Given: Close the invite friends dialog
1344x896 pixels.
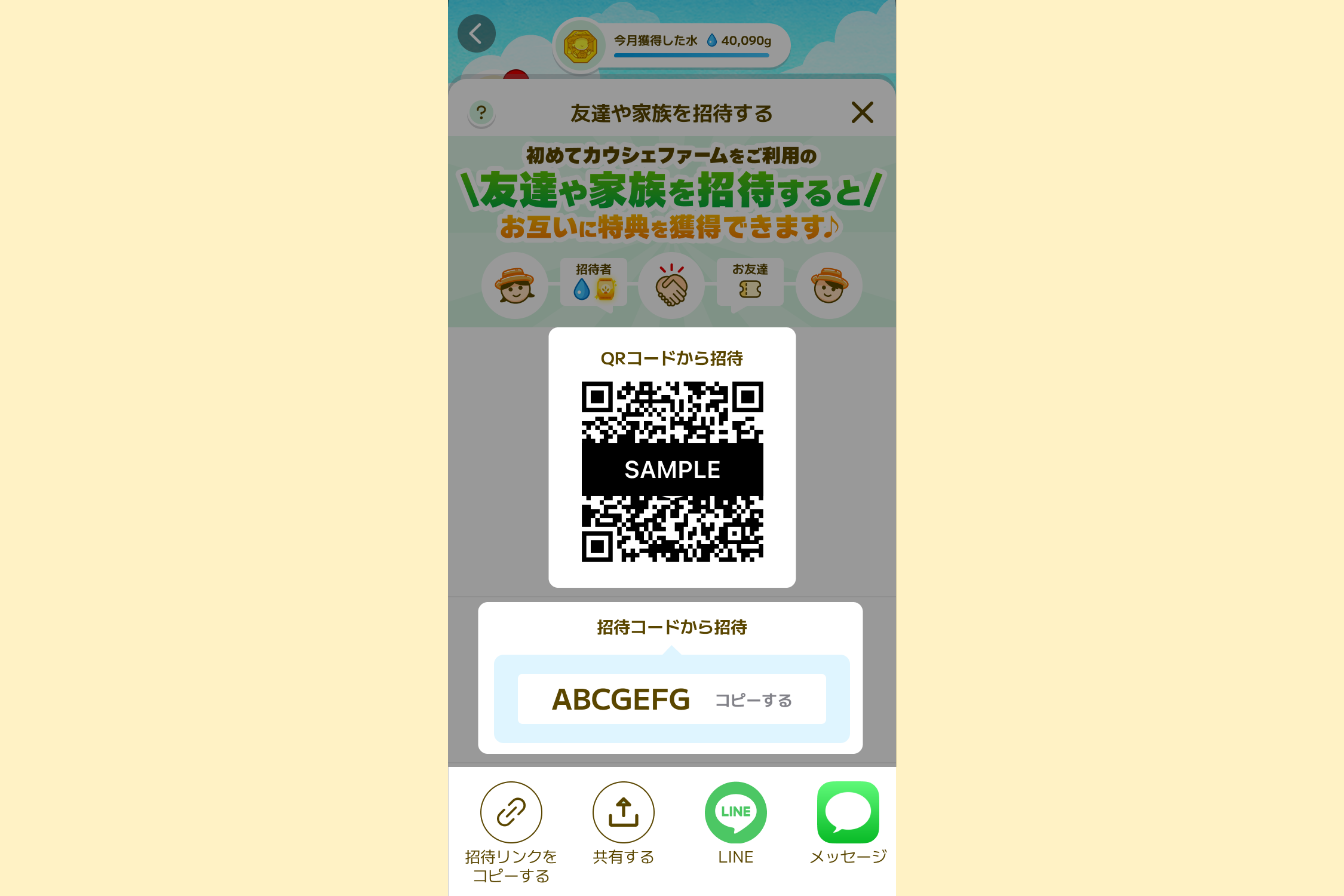Looking at the screenshot, I should coord(862,112).
